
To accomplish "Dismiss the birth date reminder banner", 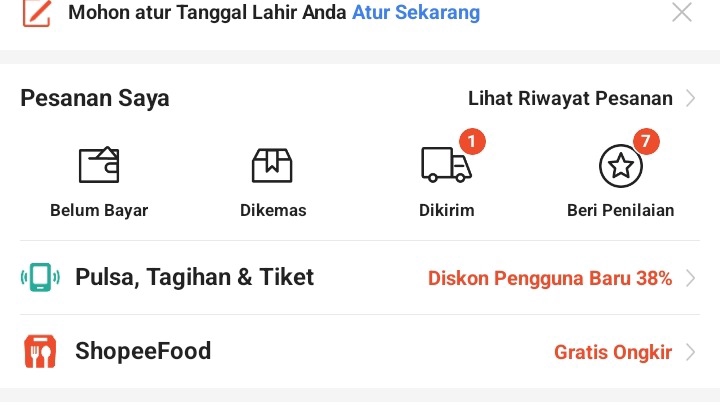I will (682, 13).
